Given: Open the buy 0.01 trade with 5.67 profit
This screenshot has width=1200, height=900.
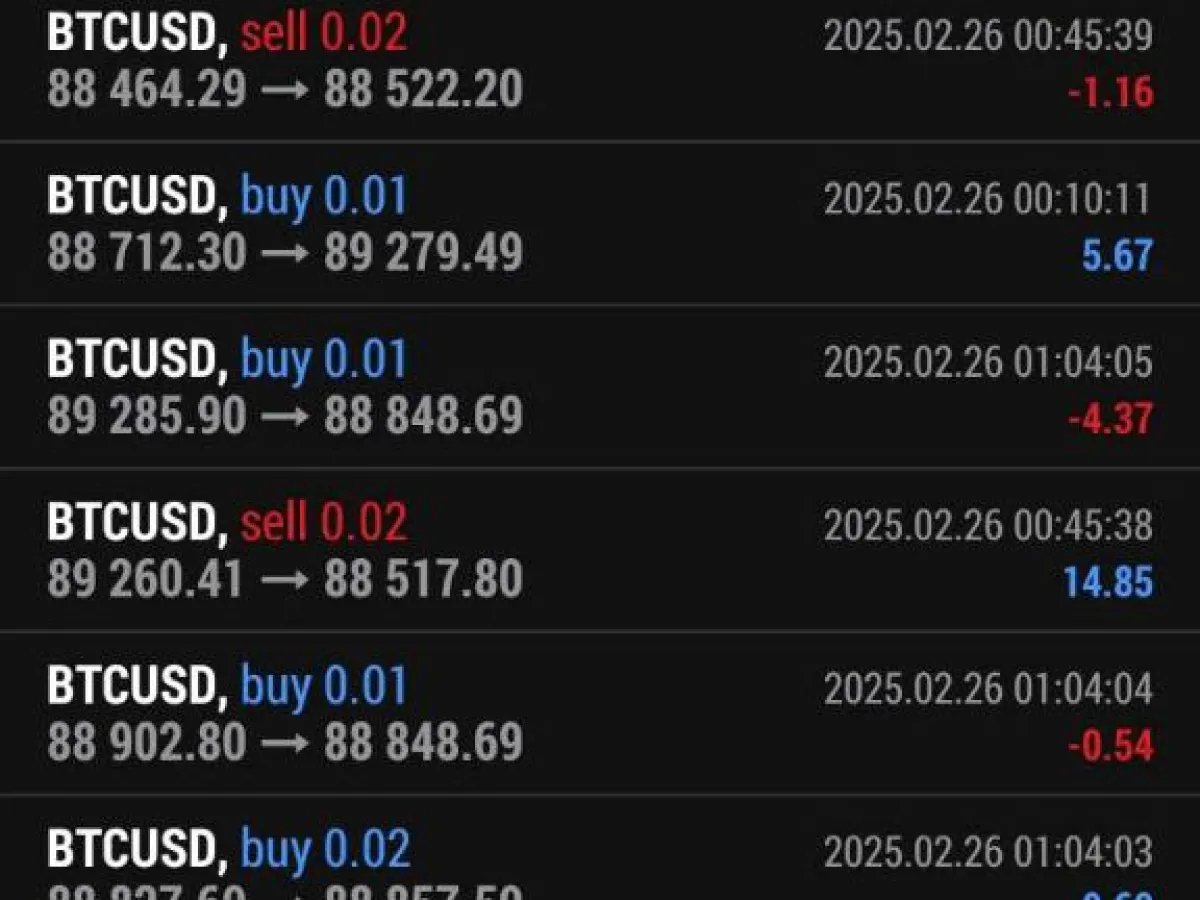Looking at the screenshot, I should (600, 223).
